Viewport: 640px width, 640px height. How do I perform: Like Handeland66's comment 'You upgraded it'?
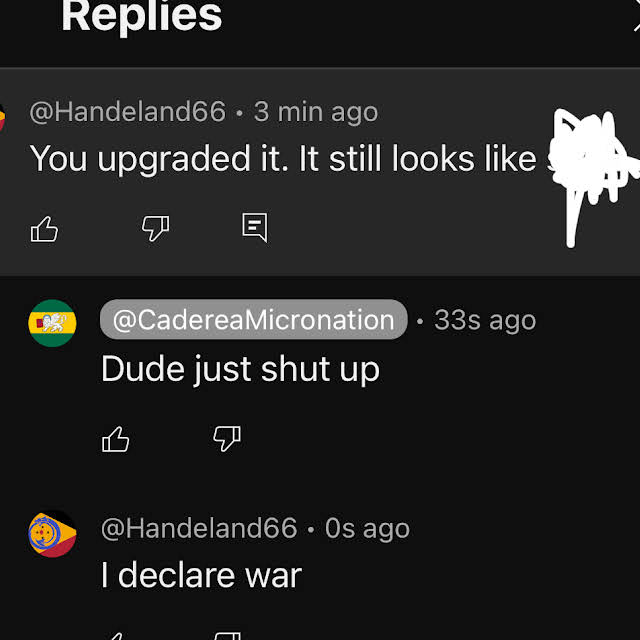[x=44, y=230]
